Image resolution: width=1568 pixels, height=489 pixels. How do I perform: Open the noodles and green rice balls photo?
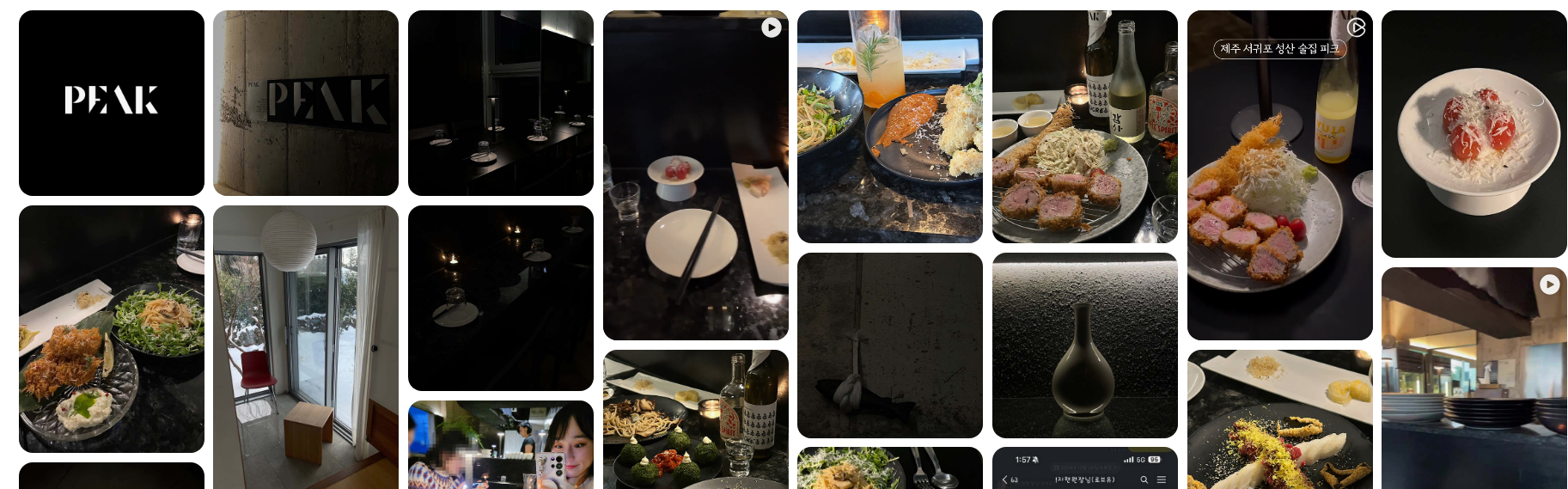tap(695, 419)
